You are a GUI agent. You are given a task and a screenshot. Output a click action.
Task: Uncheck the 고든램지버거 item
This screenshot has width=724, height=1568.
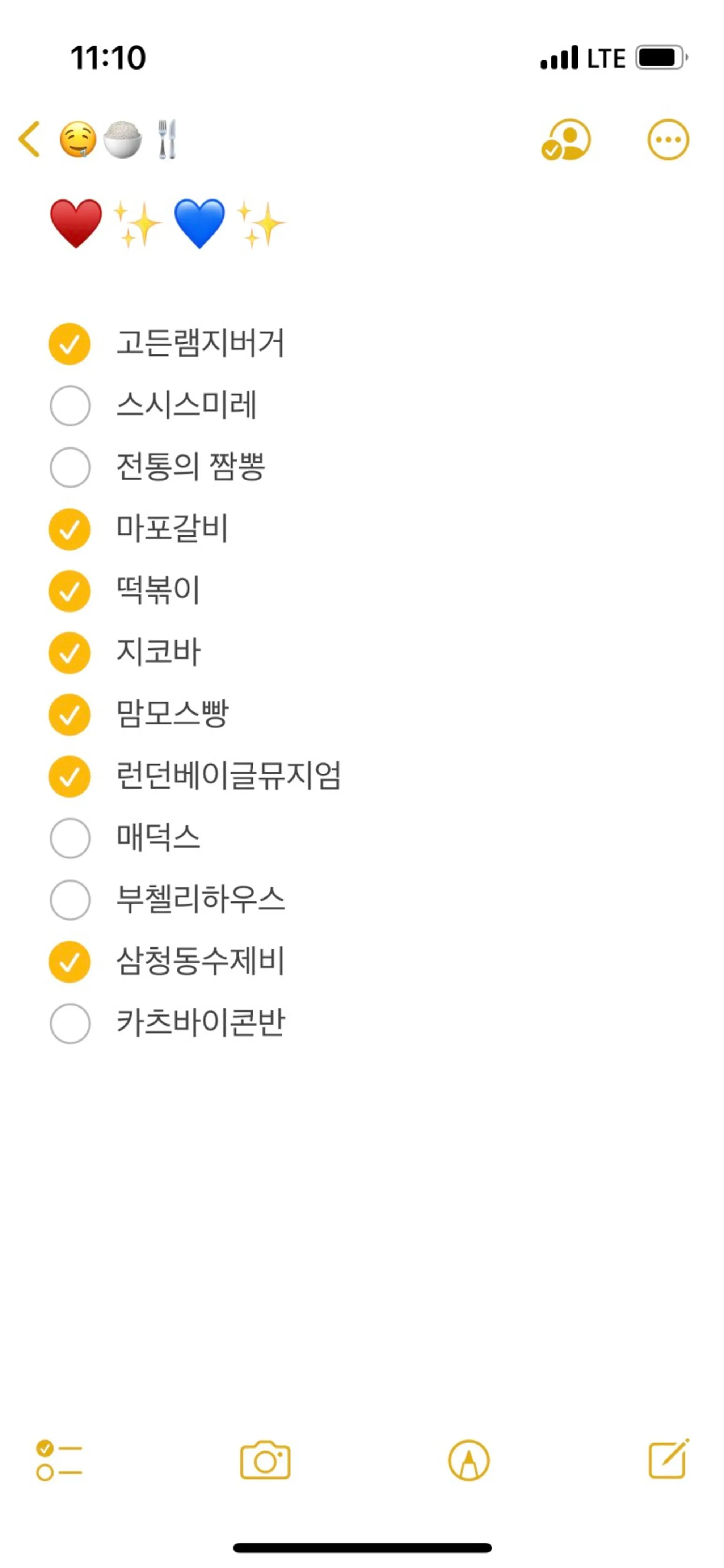[x=70, y=344]
